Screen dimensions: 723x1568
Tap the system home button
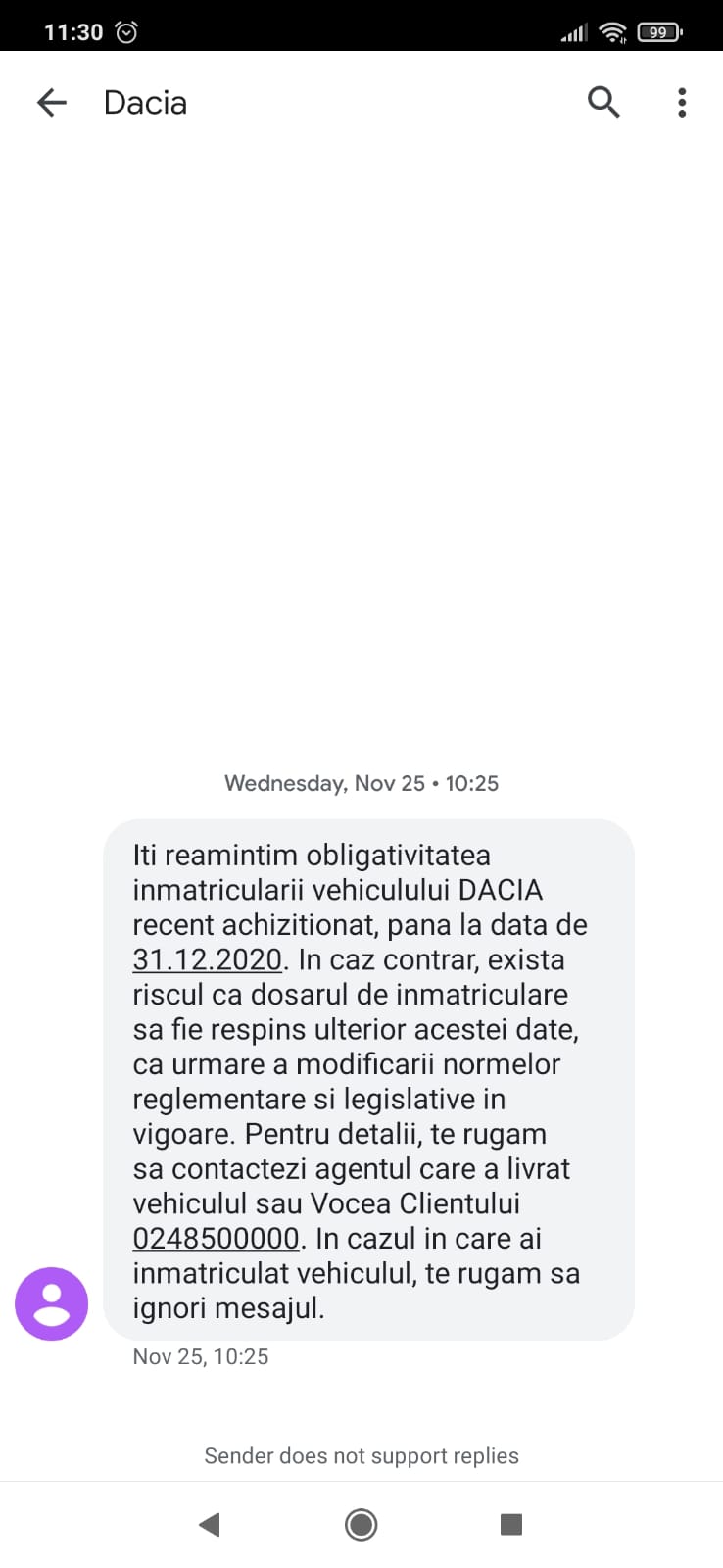click(x=361, y=1524)
